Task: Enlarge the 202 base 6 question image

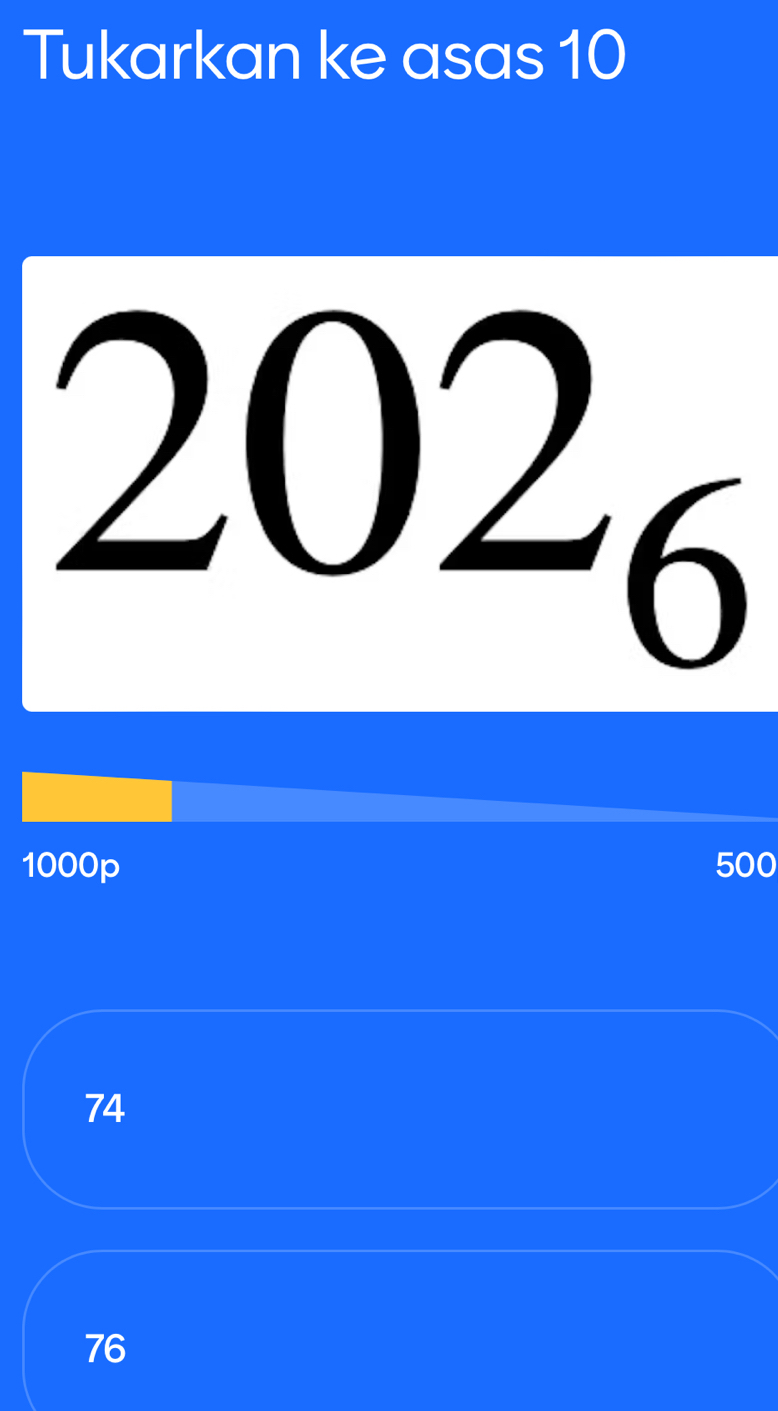Action: (x=400, y=484)
